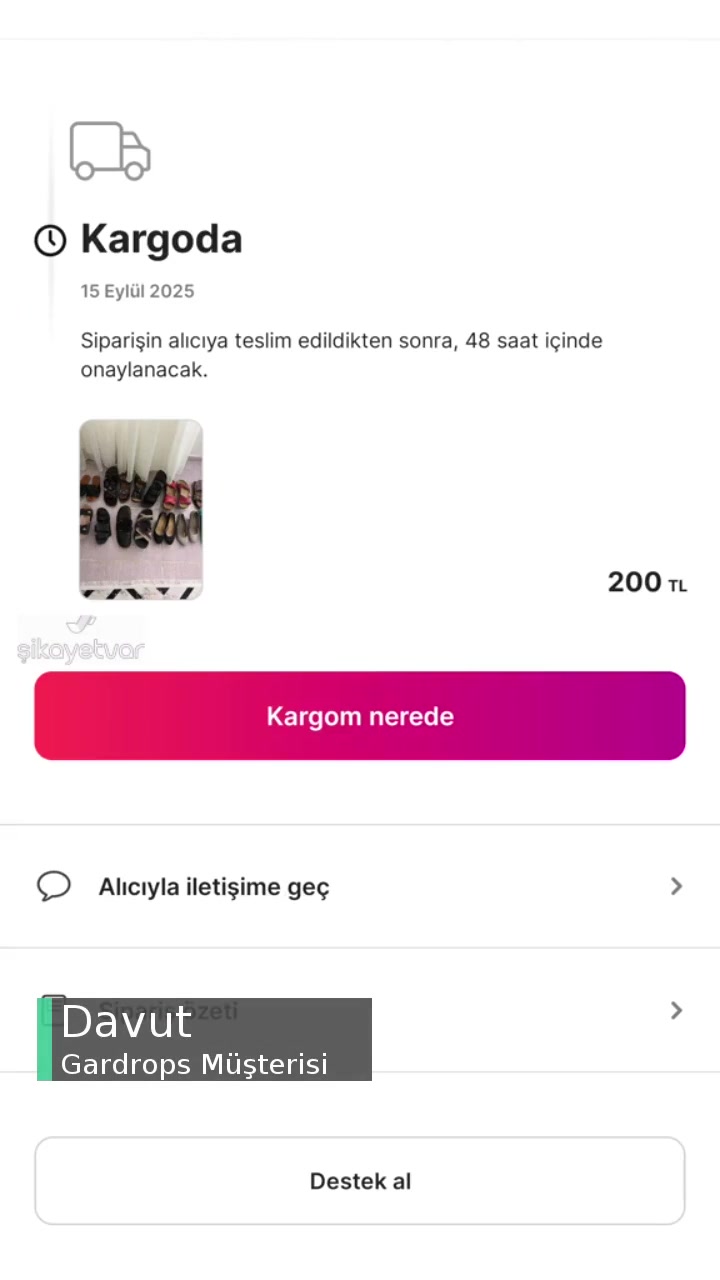Click the Destek al button
720x1280 pixels.
360,1180
